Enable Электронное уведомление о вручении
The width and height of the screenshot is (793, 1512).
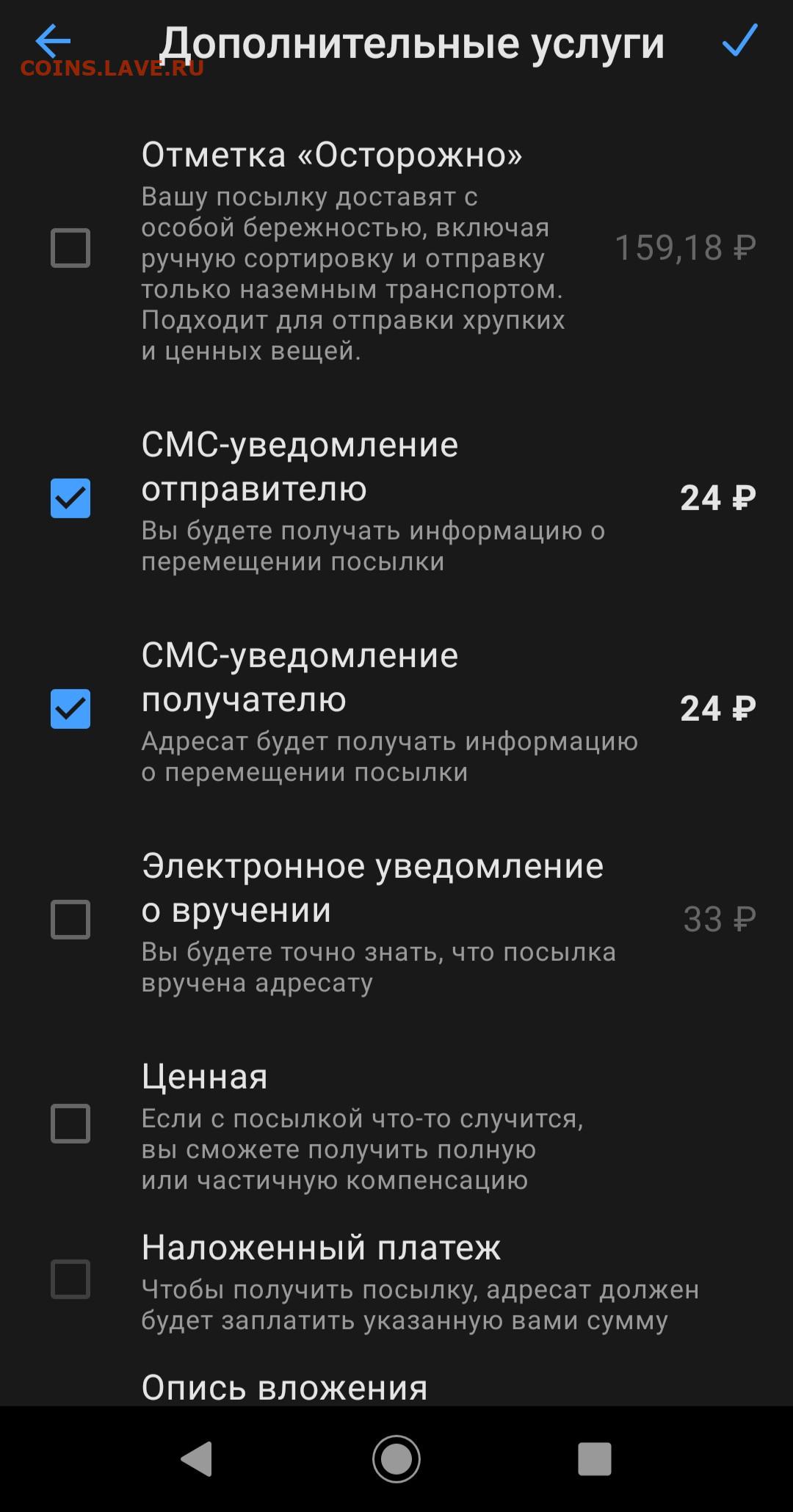pyautogui.click(x=70, y=920)
